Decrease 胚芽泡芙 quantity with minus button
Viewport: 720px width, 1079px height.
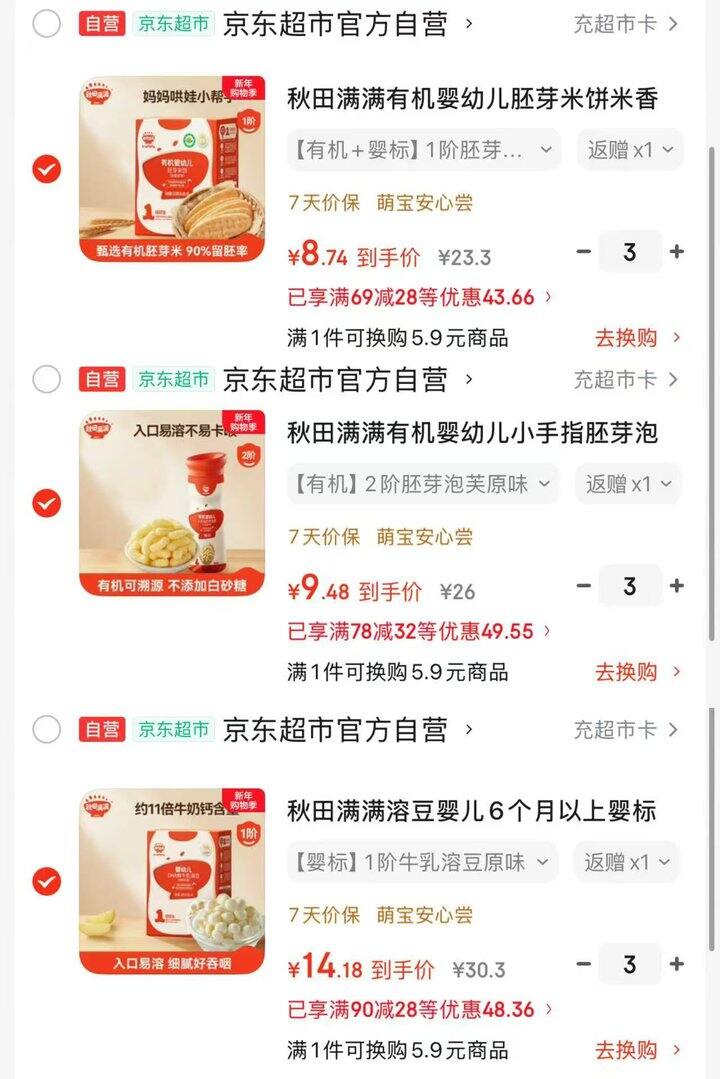[x=583, y=585]
